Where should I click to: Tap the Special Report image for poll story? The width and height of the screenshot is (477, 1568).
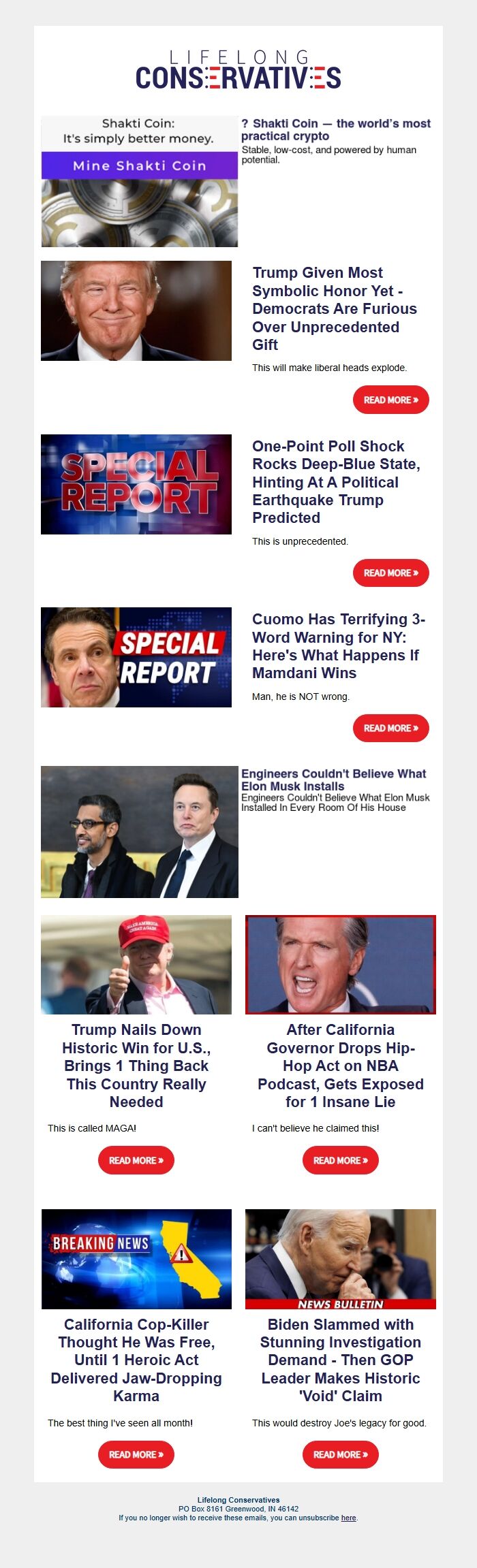136,484
